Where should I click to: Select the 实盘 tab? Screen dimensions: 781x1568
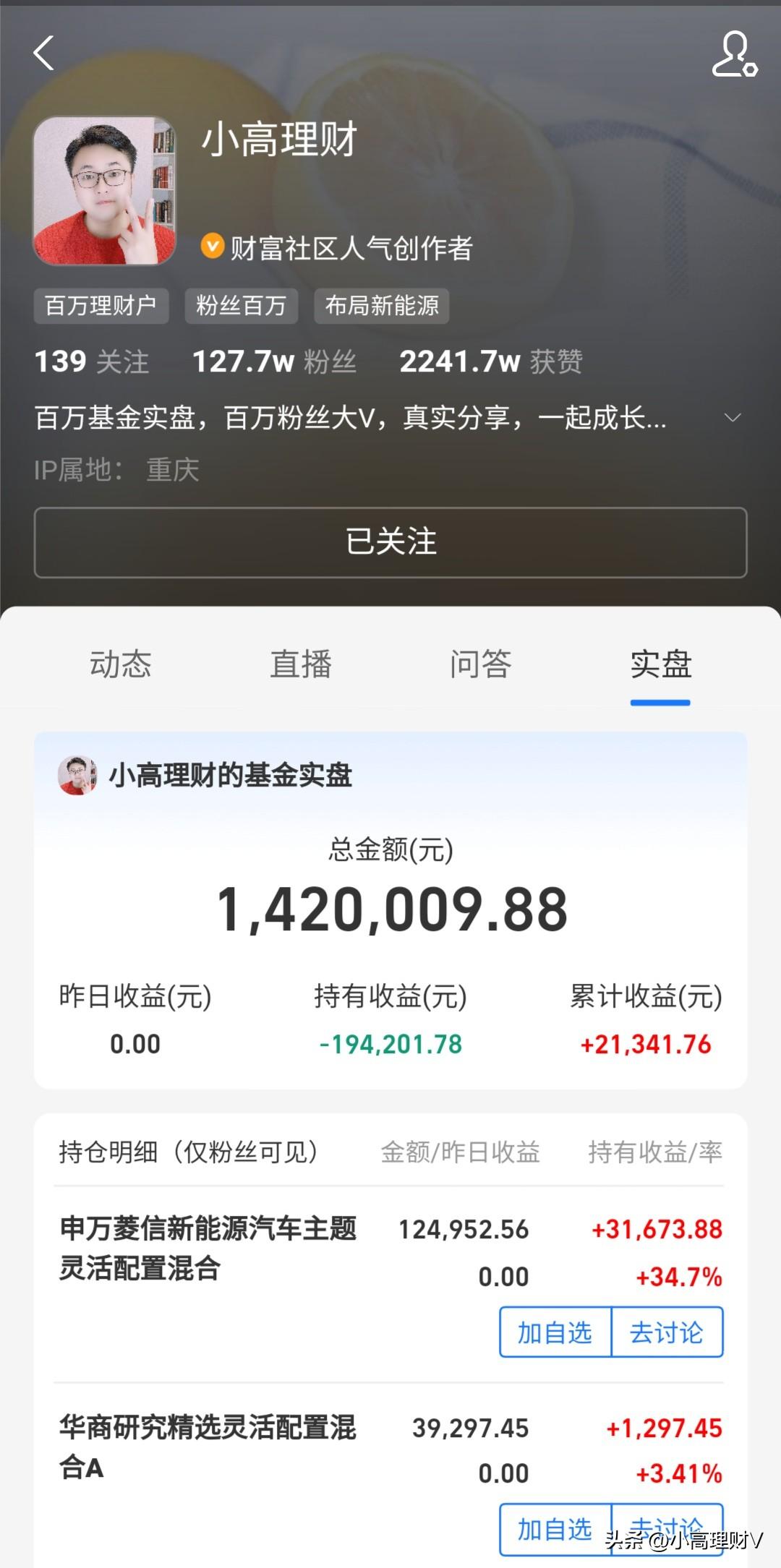(660, 664)
